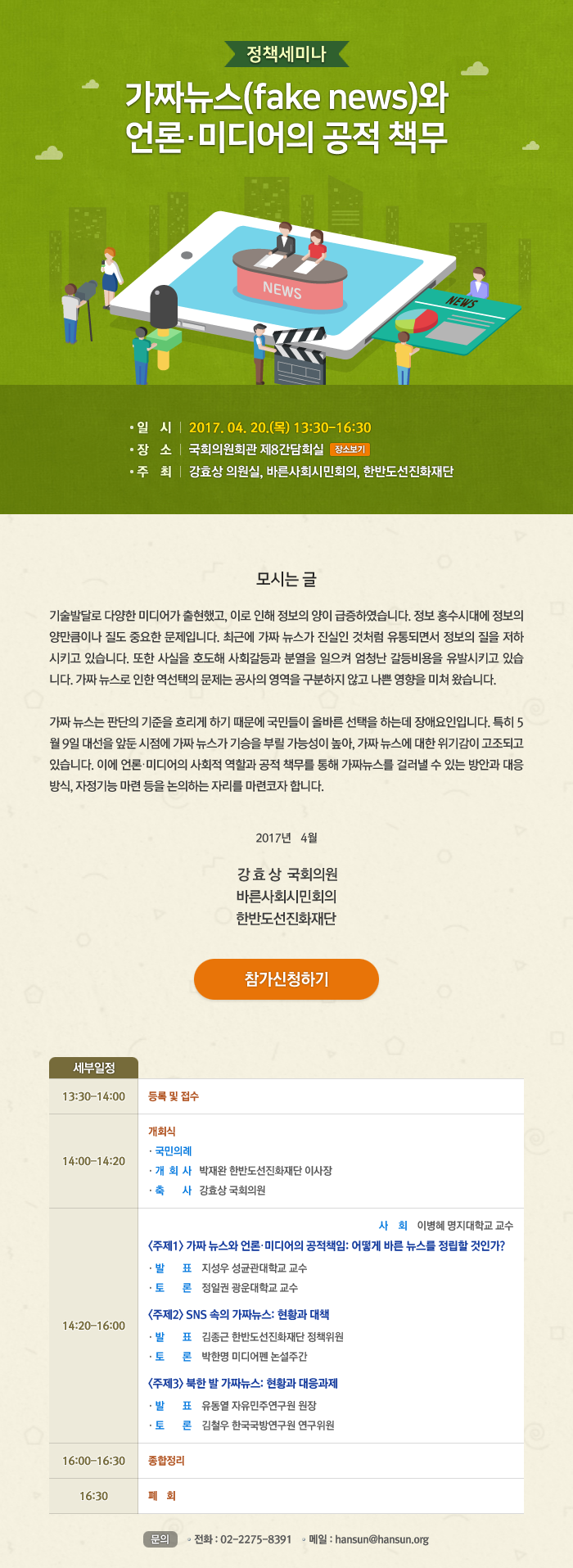Open 참가신청하기 to register for the seminar

pyautogui.click(x=286, y=979)
